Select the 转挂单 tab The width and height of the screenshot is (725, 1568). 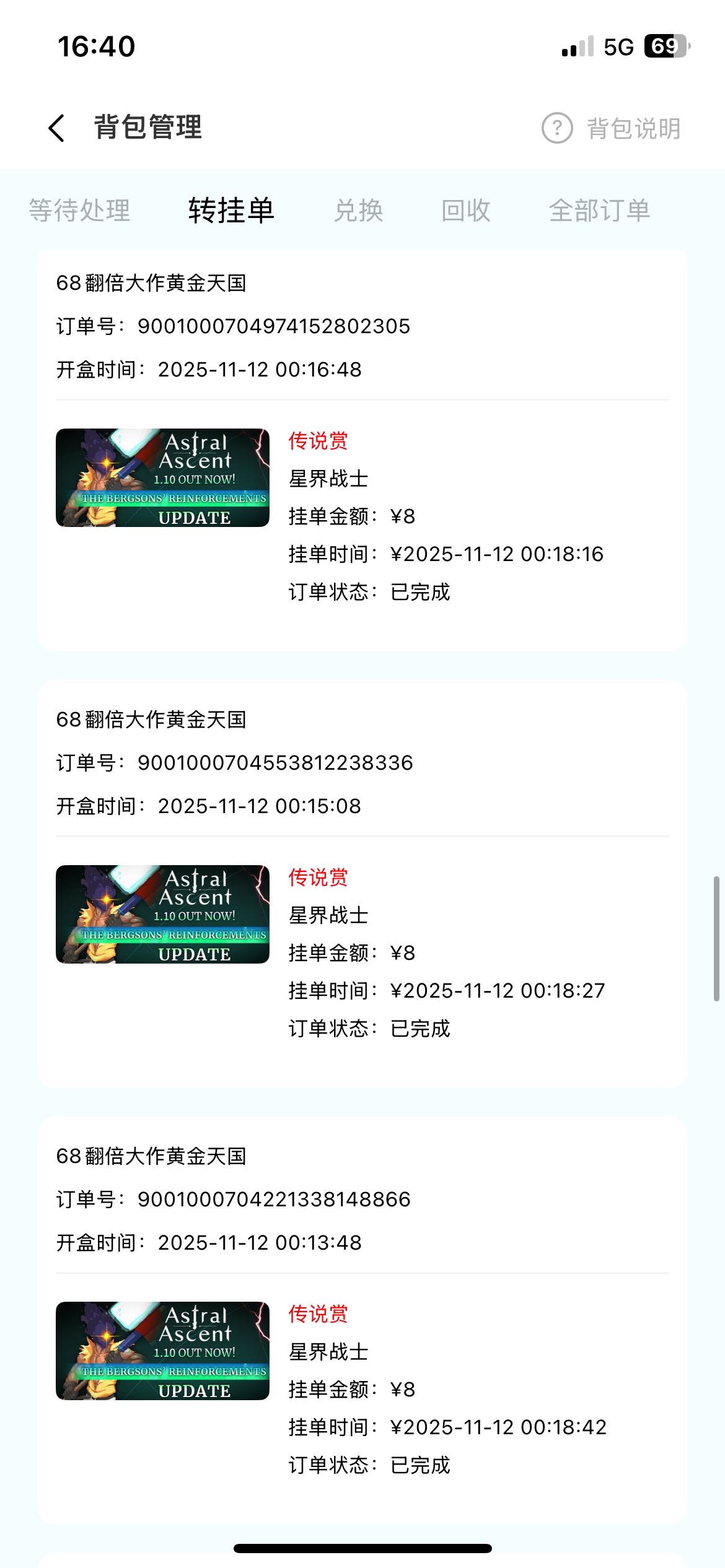tap(231, 211)
